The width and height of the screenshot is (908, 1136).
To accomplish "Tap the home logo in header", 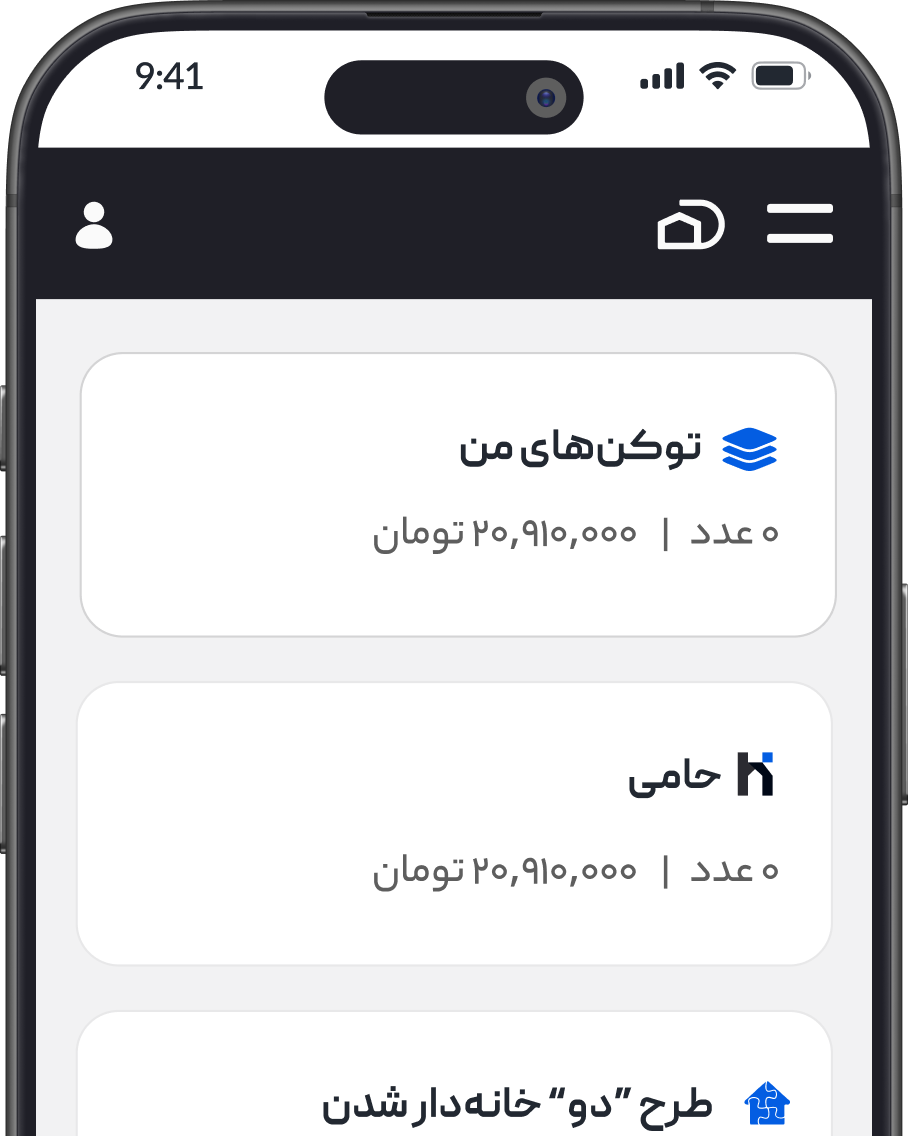I will click(690, 226).
